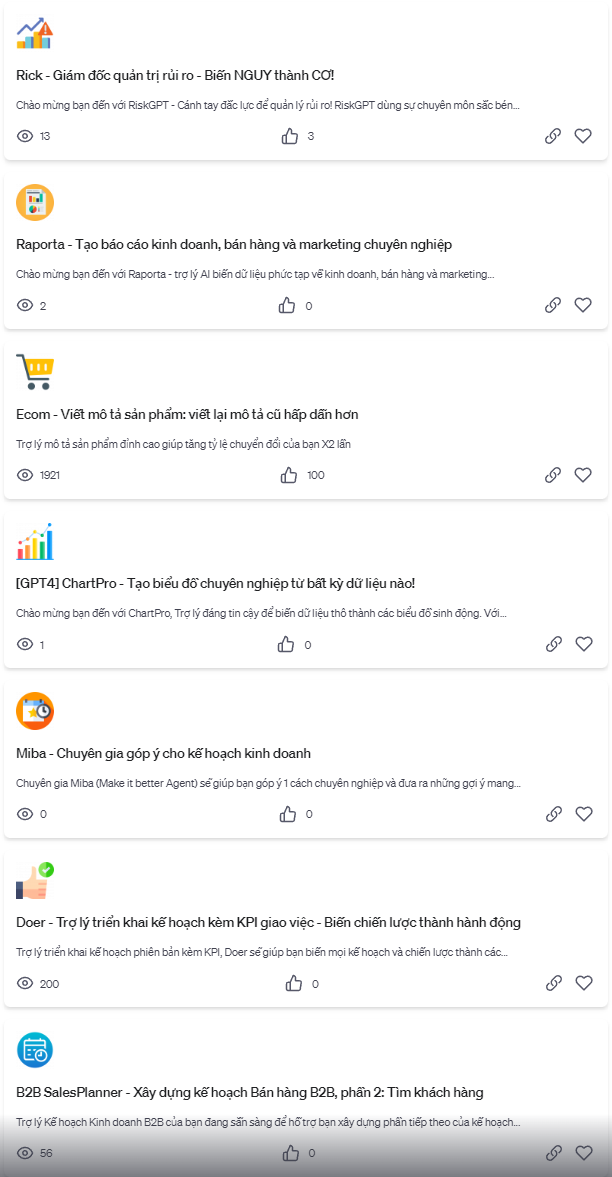
Task: Copy link for Ecom assistant
Action: coord(553,475)
